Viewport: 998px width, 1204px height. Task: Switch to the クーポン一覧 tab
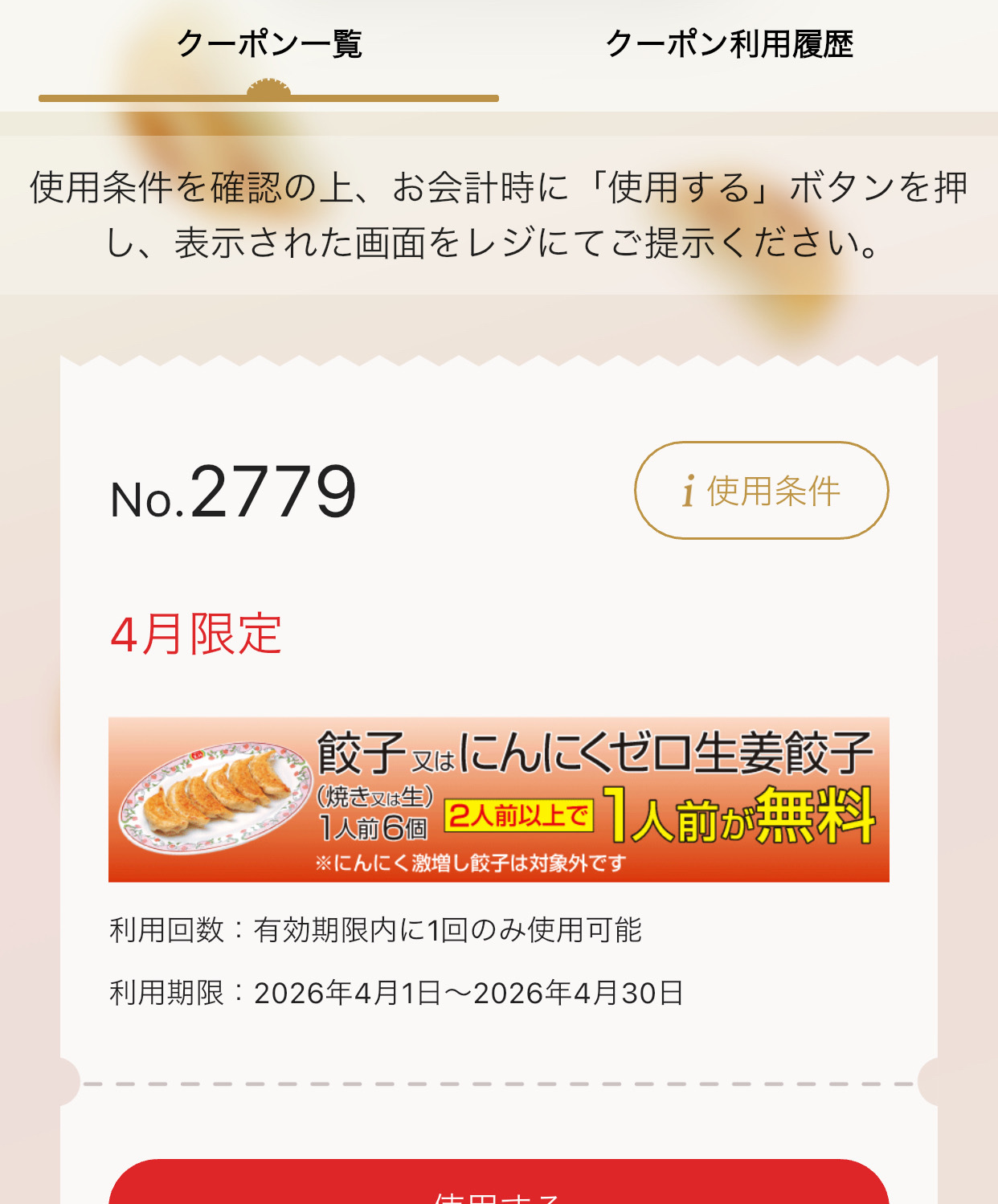[x=269, y=45]
